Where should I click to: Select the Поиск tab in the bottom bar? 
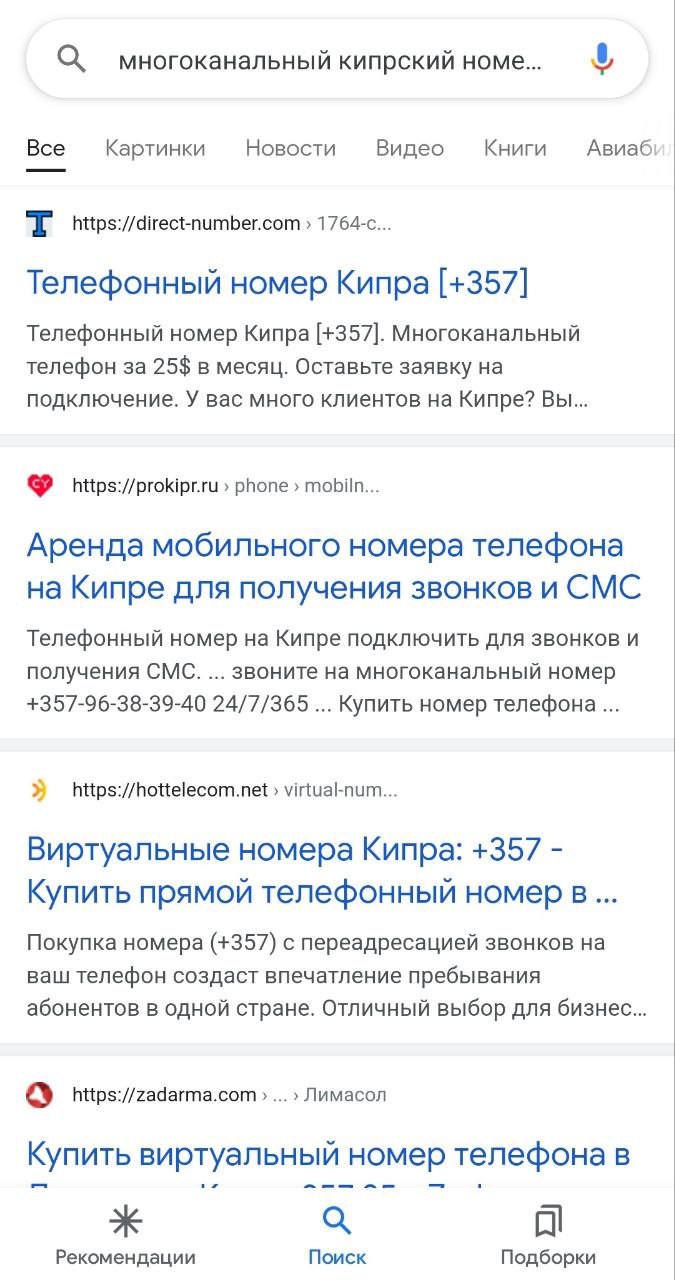click(x=337, y=1236)
